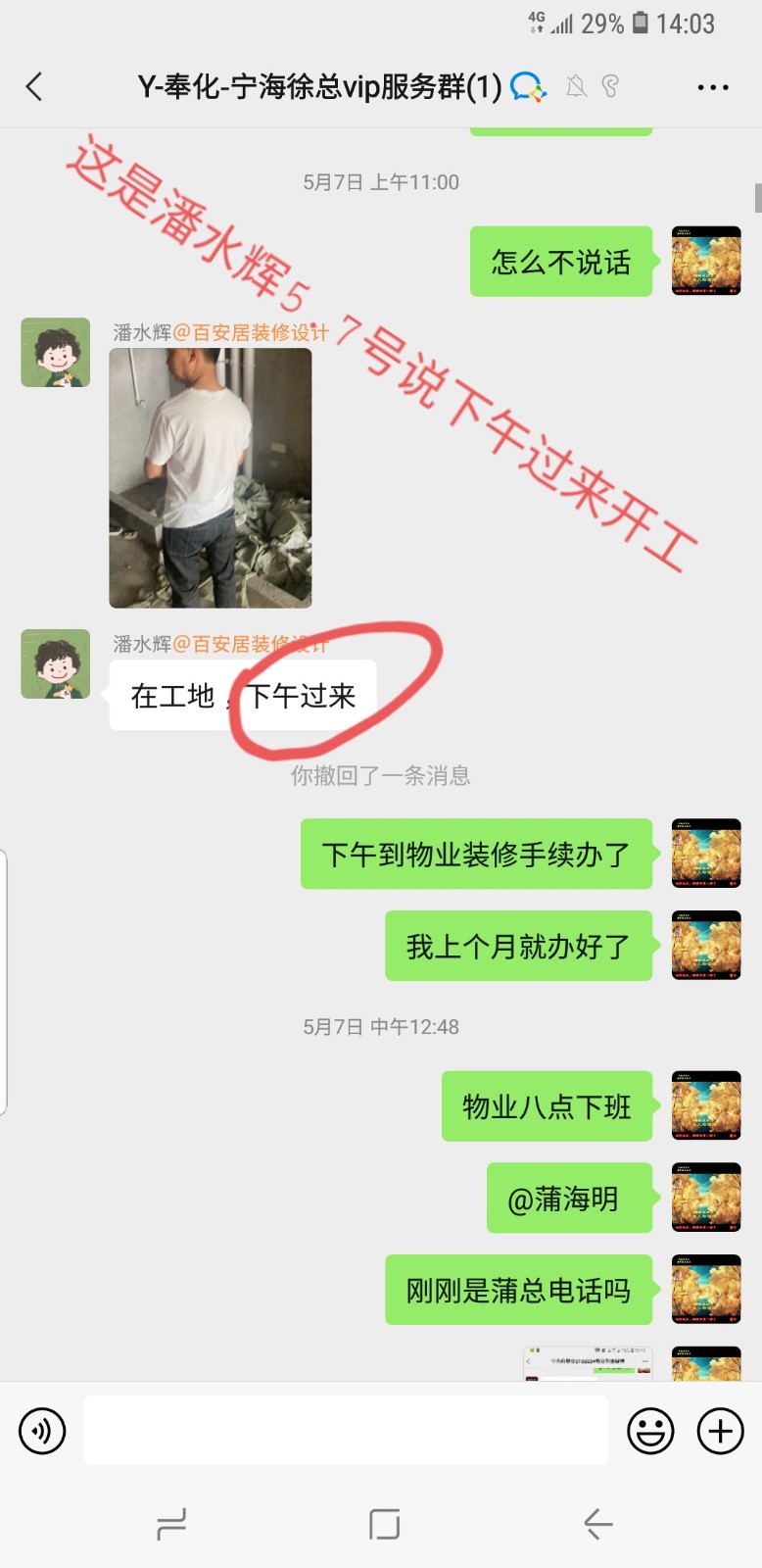Open the group chat overflow menu
This screenshot has height=1568, width=762.
[x=712, y=87]
